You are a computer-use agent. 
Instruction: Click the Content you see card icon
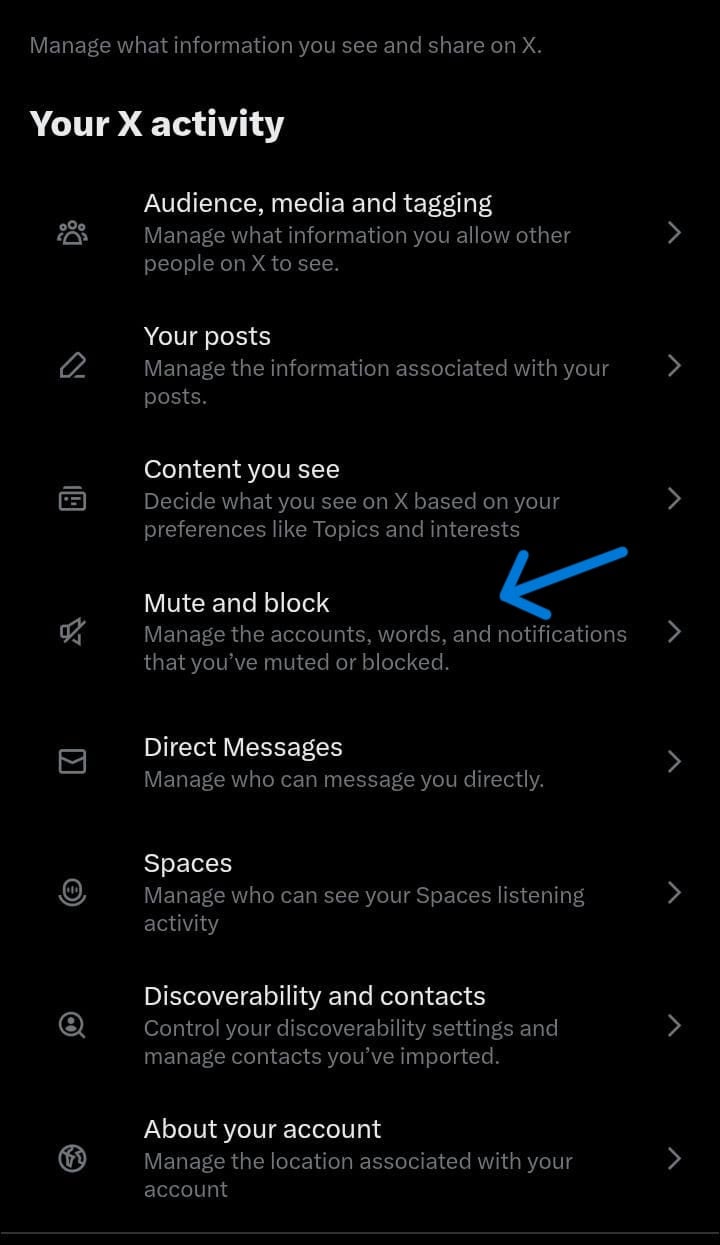(x=72, y=499)
